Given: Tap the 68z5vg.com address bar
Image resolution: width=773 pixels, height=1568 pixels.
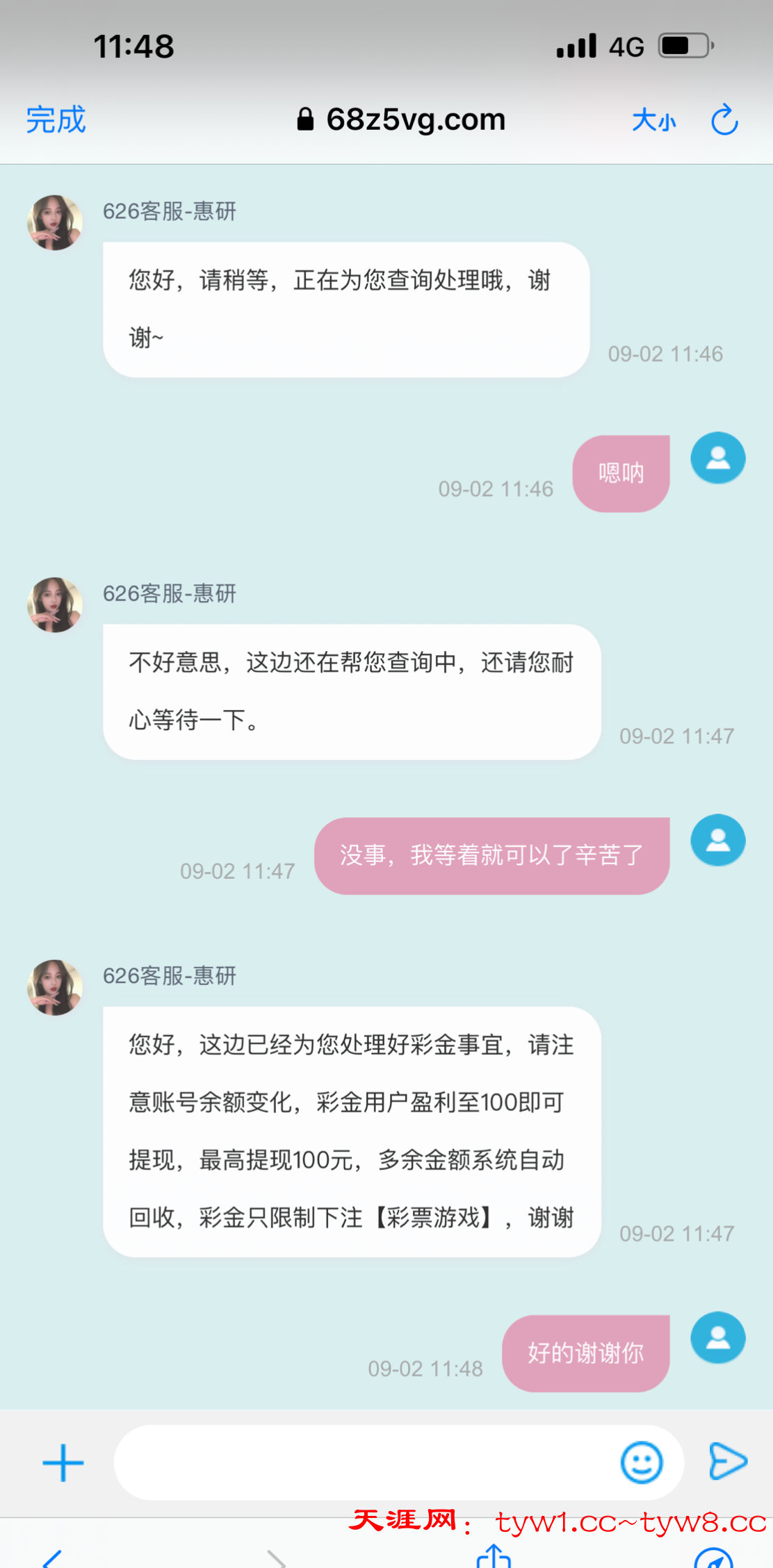Looking at the screenshot, I should 402,119.
